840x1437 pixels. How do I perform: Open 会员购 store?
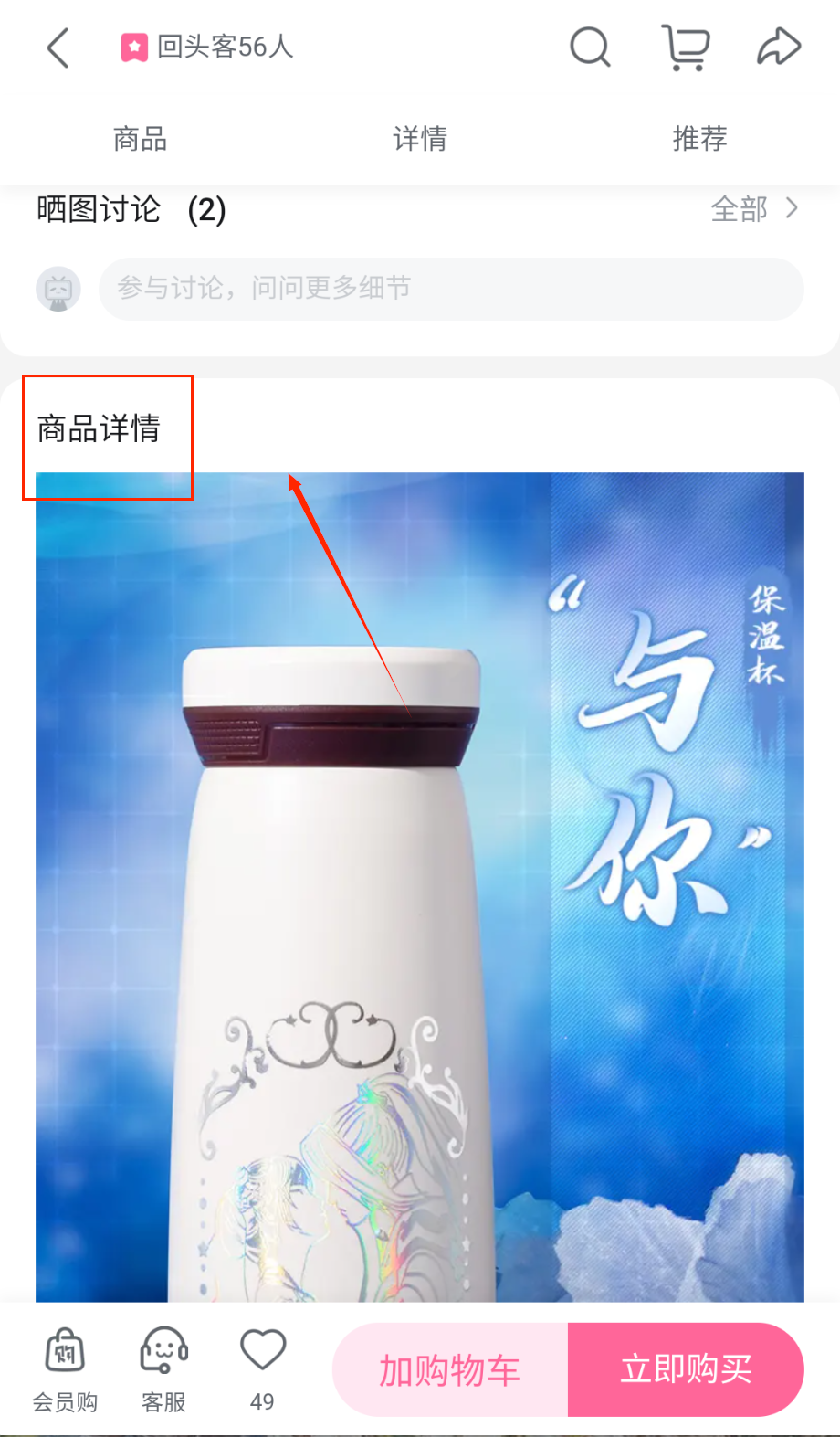[x=65, y=1369]
